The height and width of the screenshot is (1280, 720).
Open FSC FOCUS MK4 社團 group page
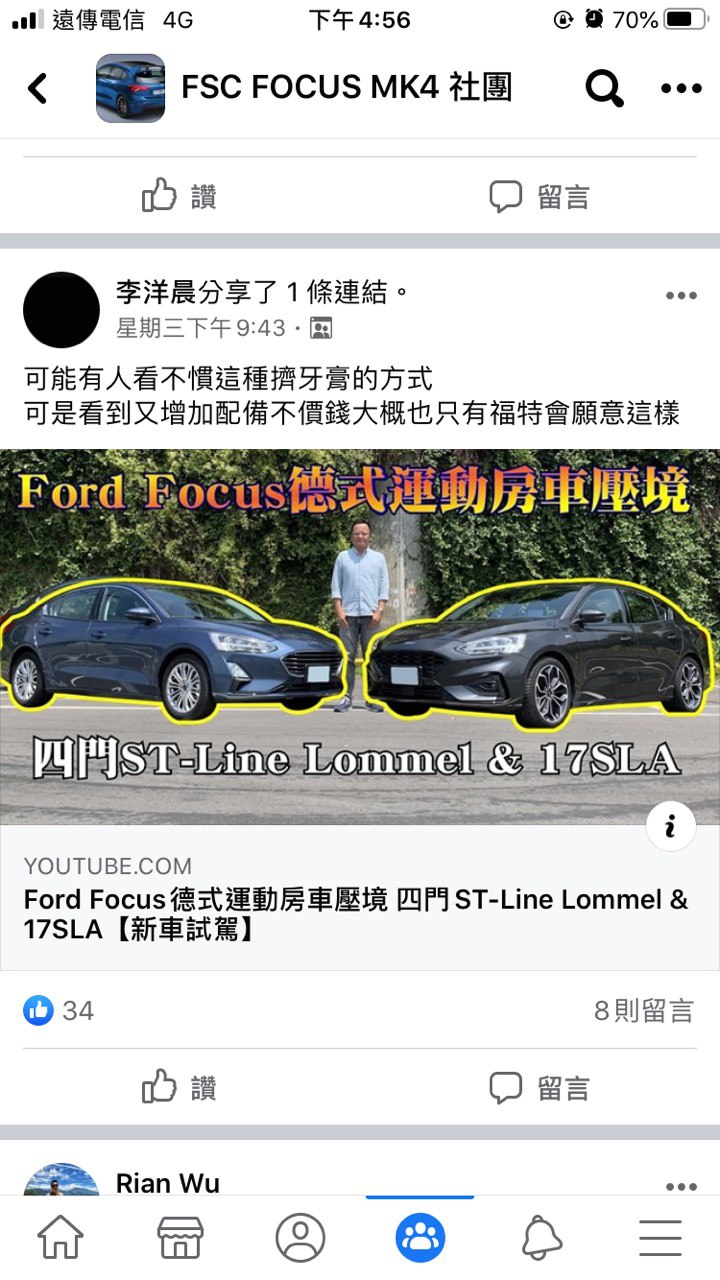(x=346, y=88)
